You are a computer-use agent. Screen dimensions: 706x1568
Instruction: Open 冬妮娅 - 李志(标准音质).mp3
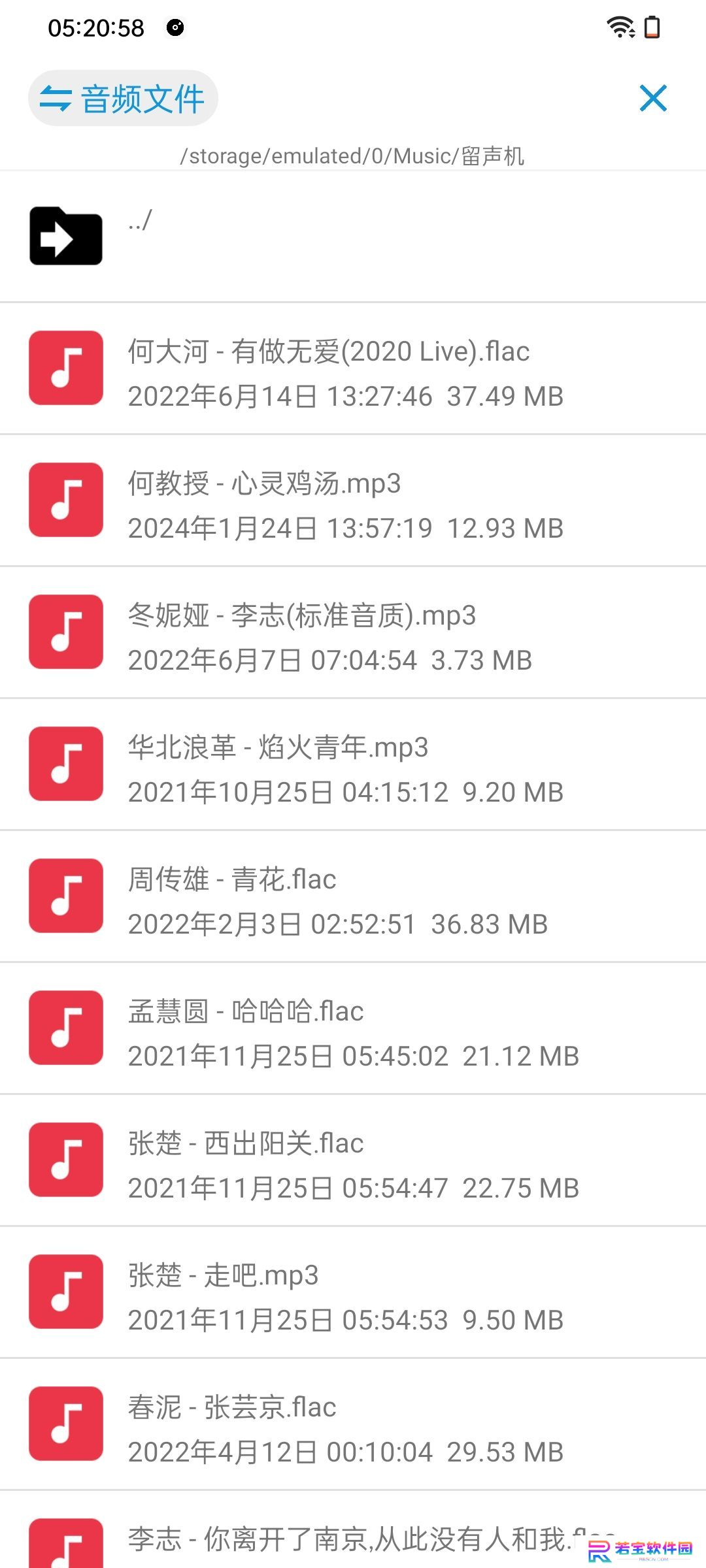click(x=353, y=632)
